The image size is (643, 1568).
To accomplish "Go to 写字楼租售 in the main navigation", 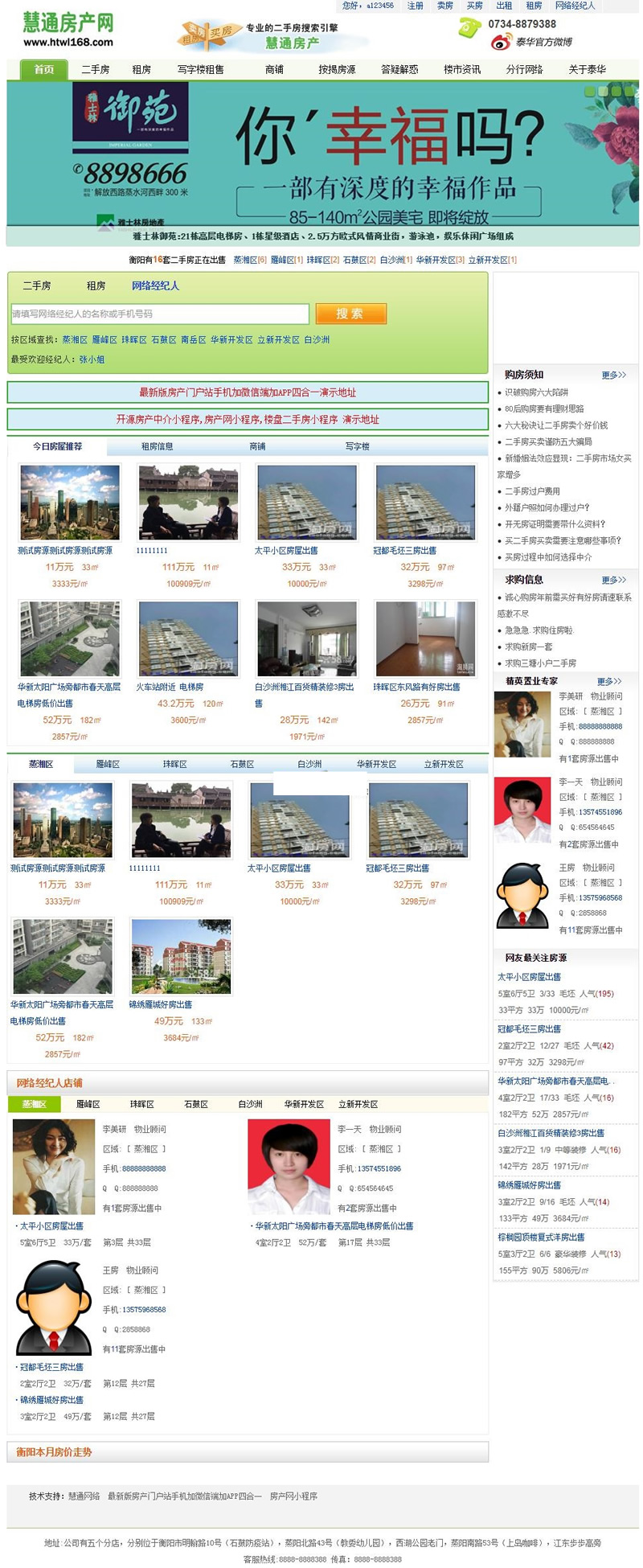I will (201, 70).
